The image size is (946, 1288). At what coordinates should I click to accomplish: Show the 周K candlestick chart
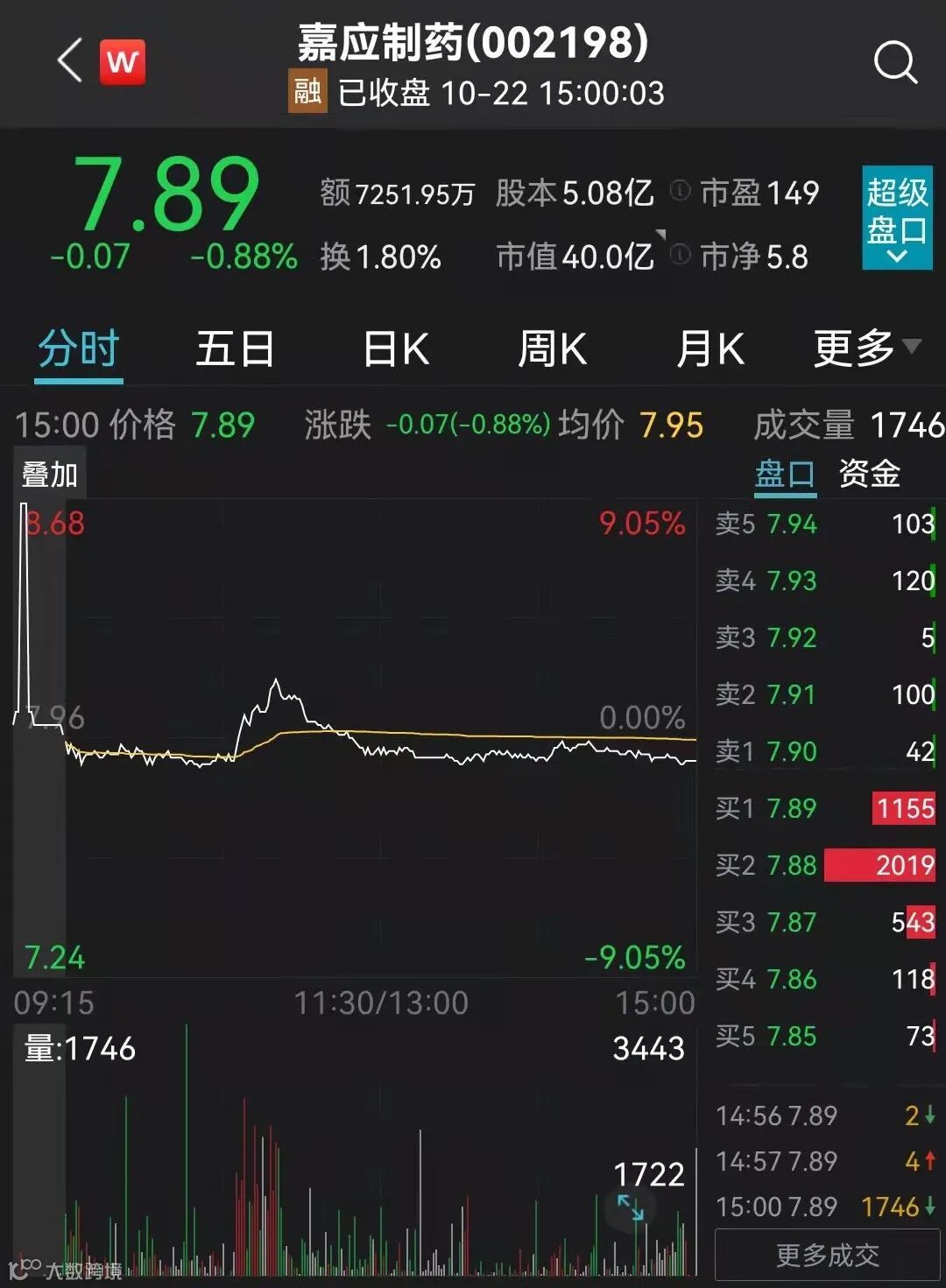552,349
